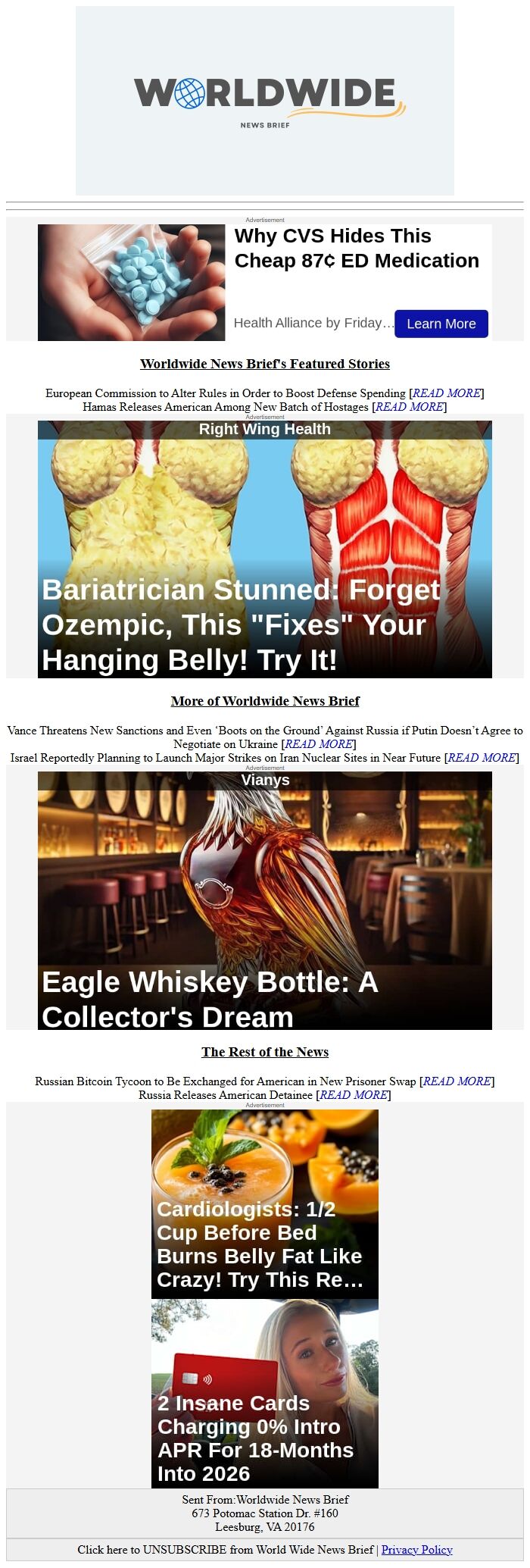Read more on Vance's Russia sanctions threat
530x1568 pixels.
coord(318,744)
